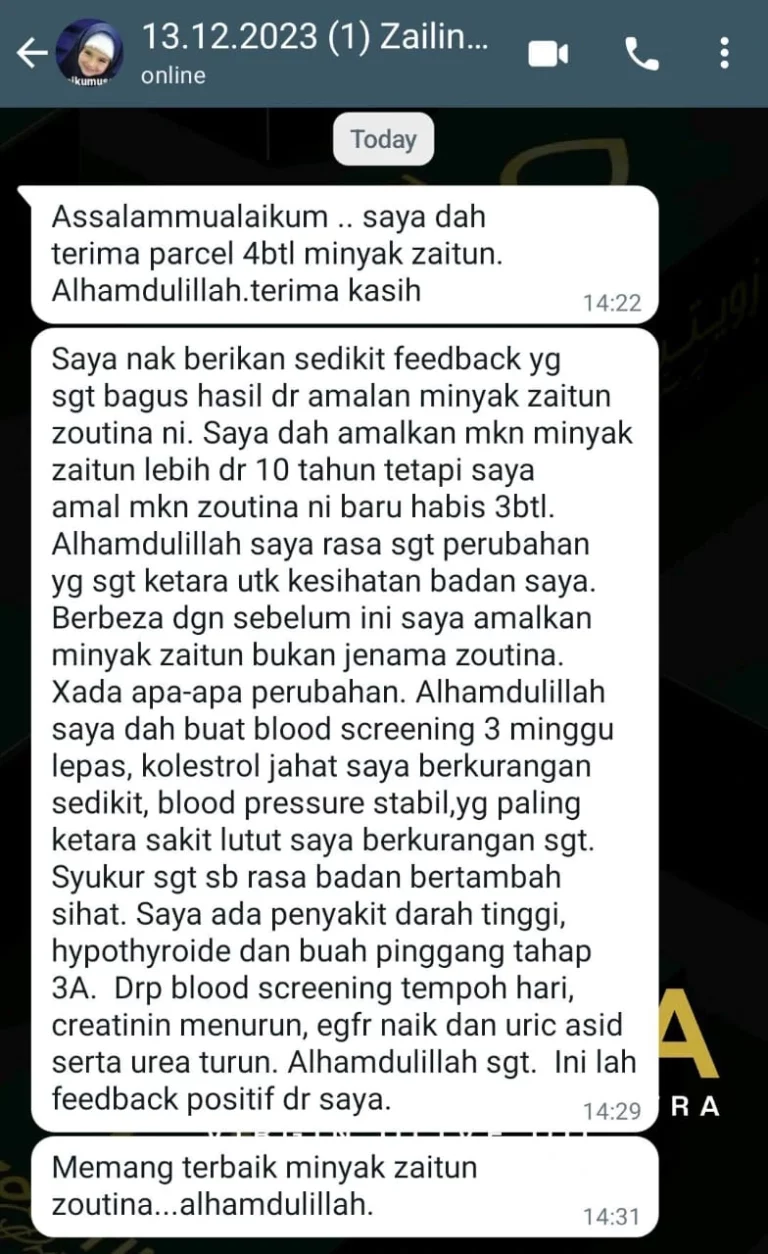Open the overflow menu
Image resolution: width=768 pixels, height=1254 pixels.
click(x=724, y=54)
